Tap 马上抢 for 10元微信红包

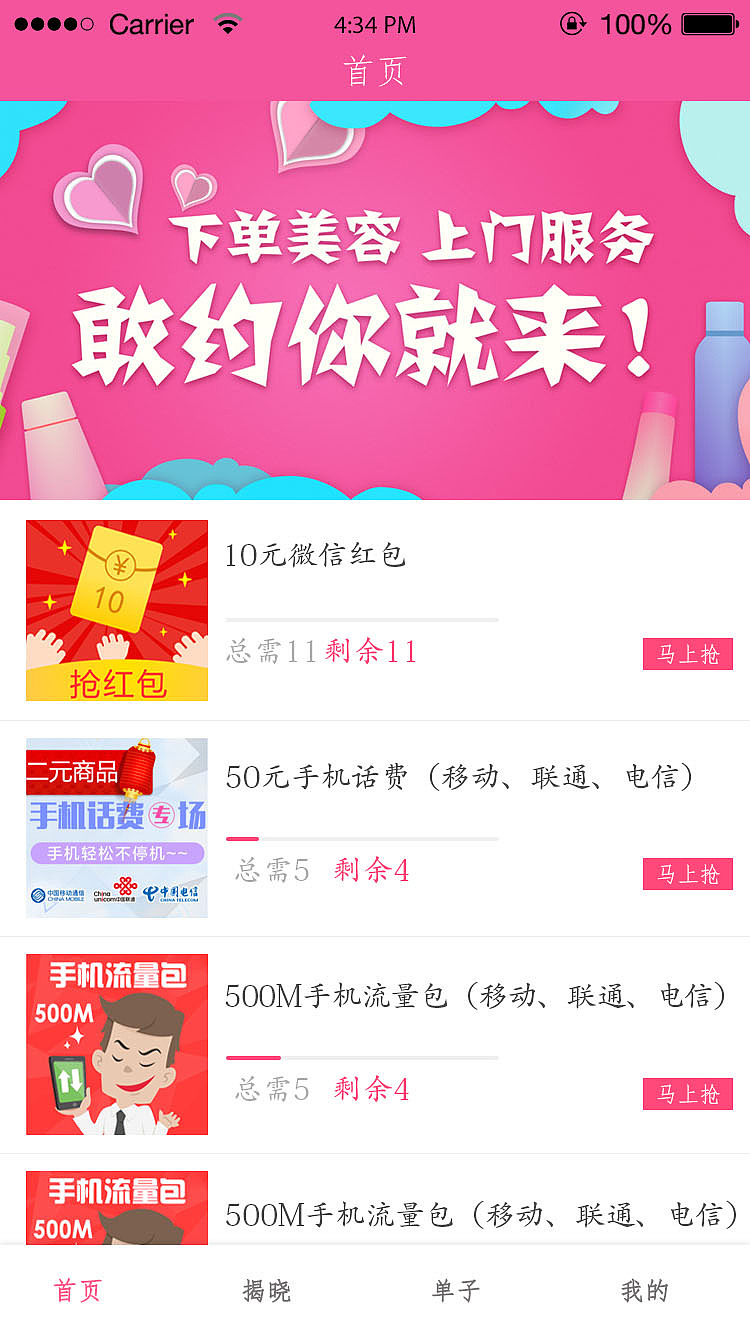688,653
